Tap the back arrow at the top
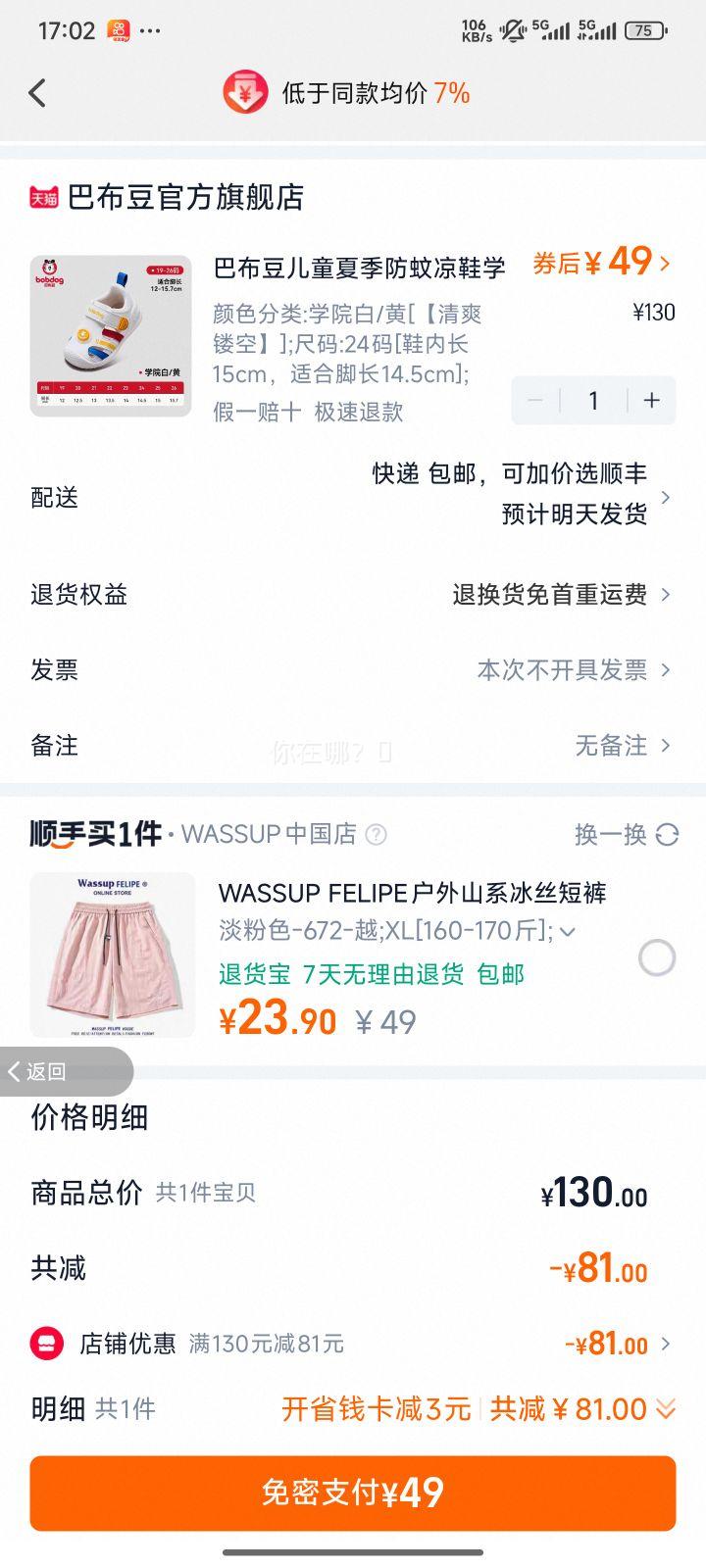706x1568 pixels. [37, 92]
